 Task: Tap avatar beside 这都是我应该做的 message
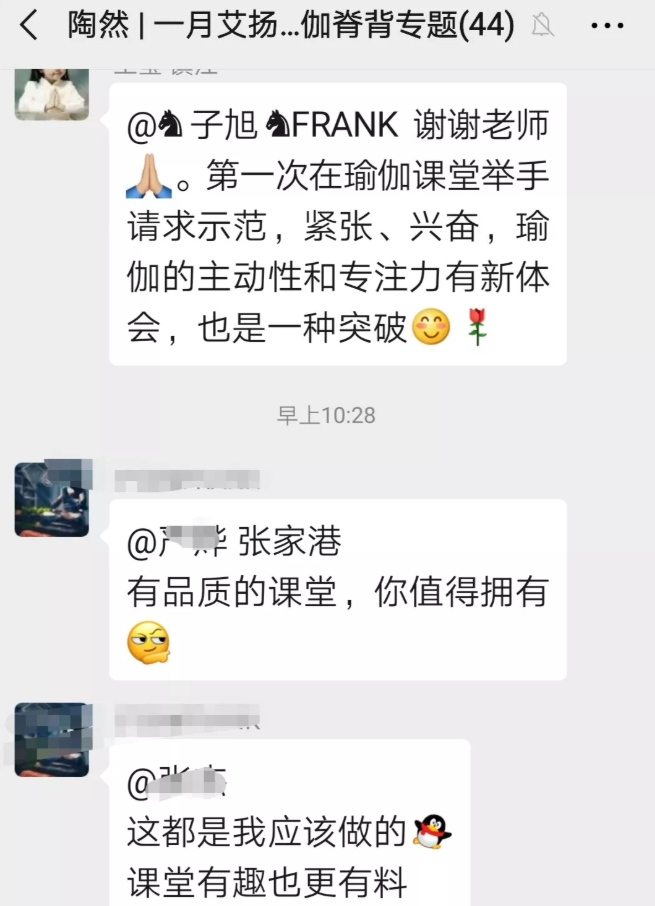click(x=52, y=739)
